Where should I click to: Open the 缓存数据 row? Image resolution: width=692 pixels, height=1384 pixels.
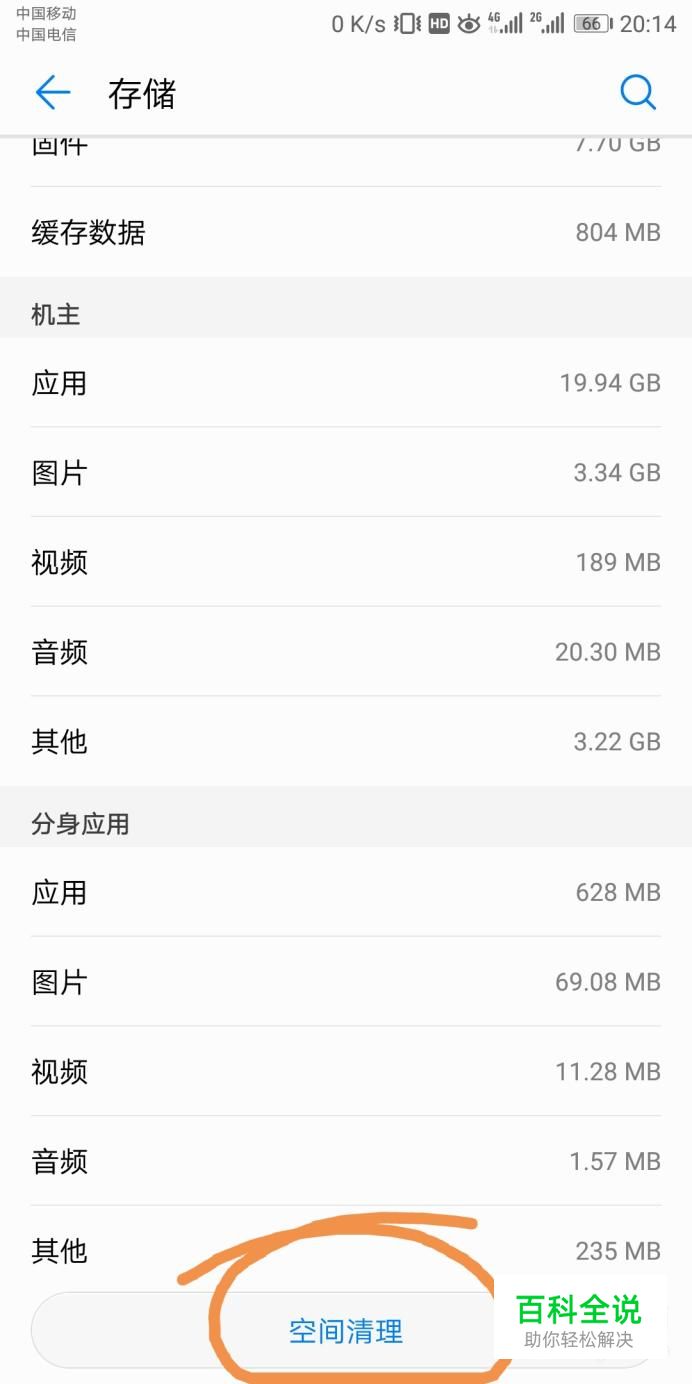(x=346, y=232)
